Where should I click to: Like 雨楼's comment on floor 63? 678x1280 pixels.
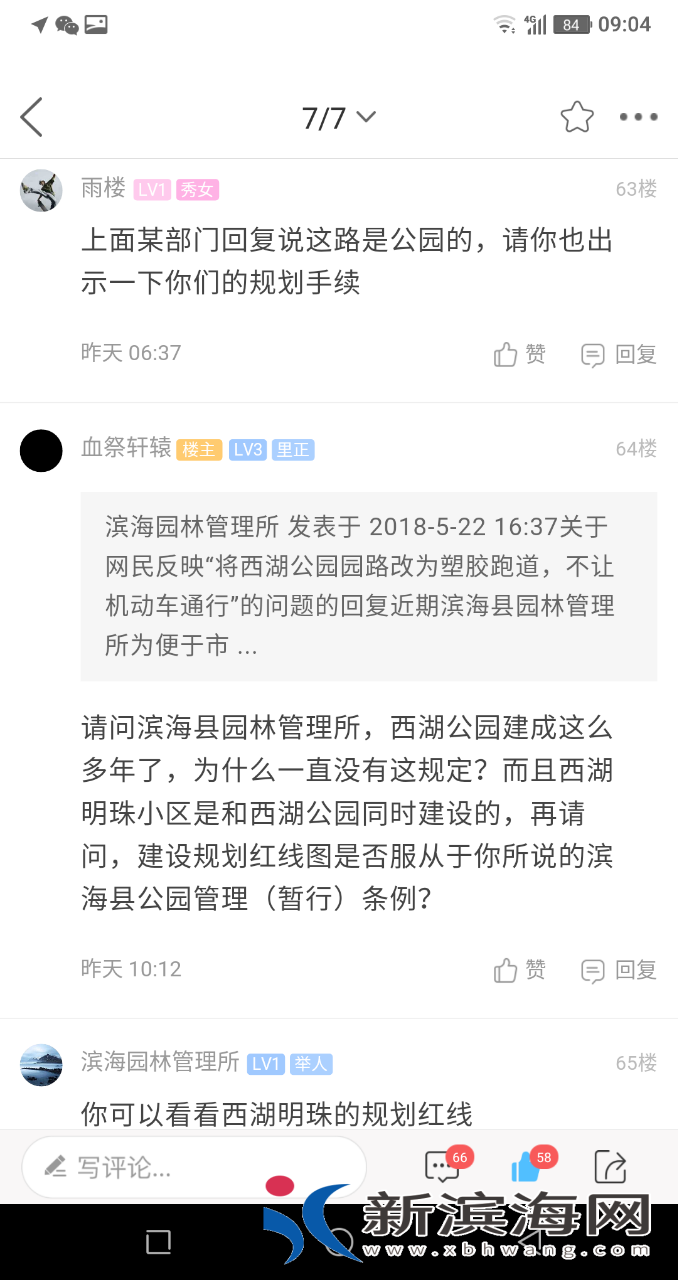click(519, 354)
